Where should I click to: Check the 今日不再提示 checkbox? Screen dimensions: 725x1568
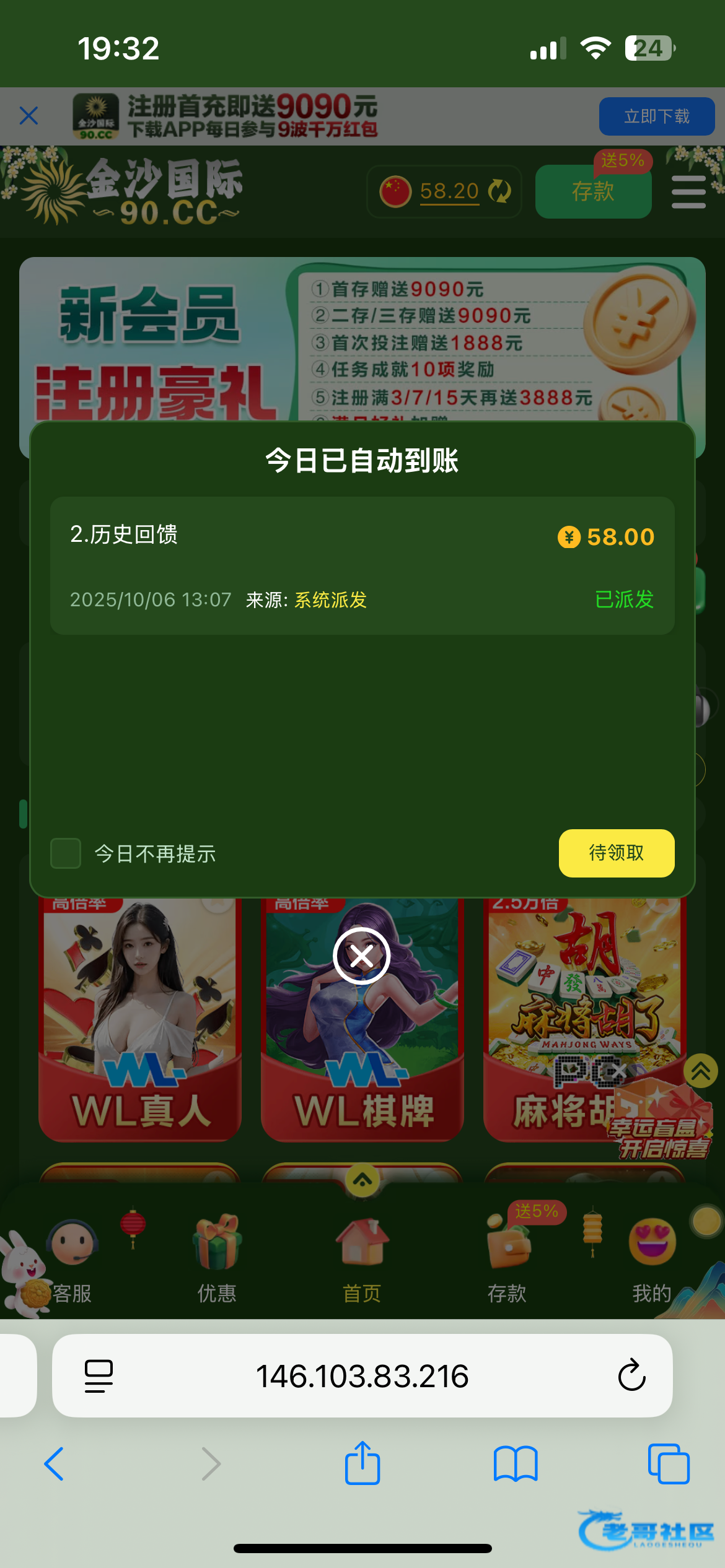click(66, 853)
